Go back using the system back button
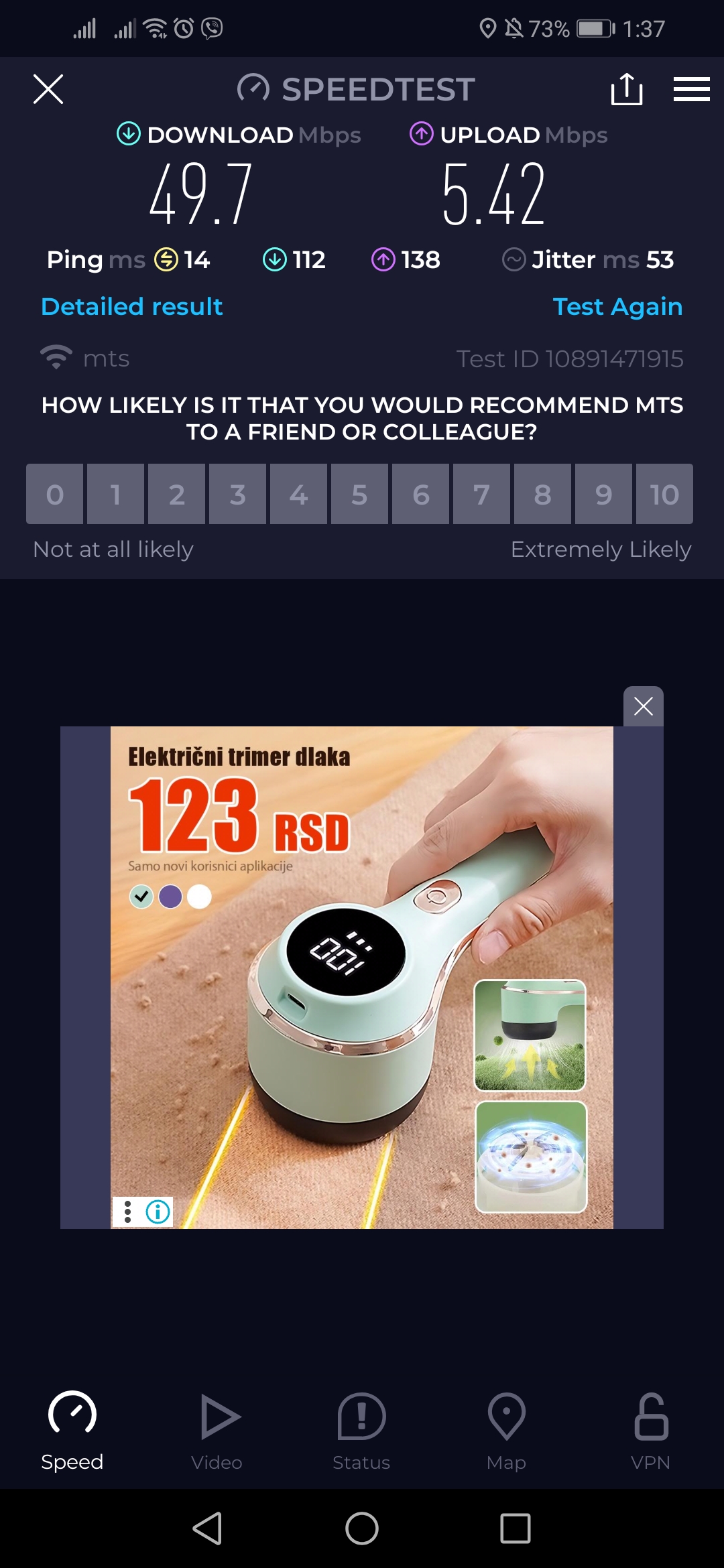The height and width of the screenshot is (1568, 724). [208, 1528]
